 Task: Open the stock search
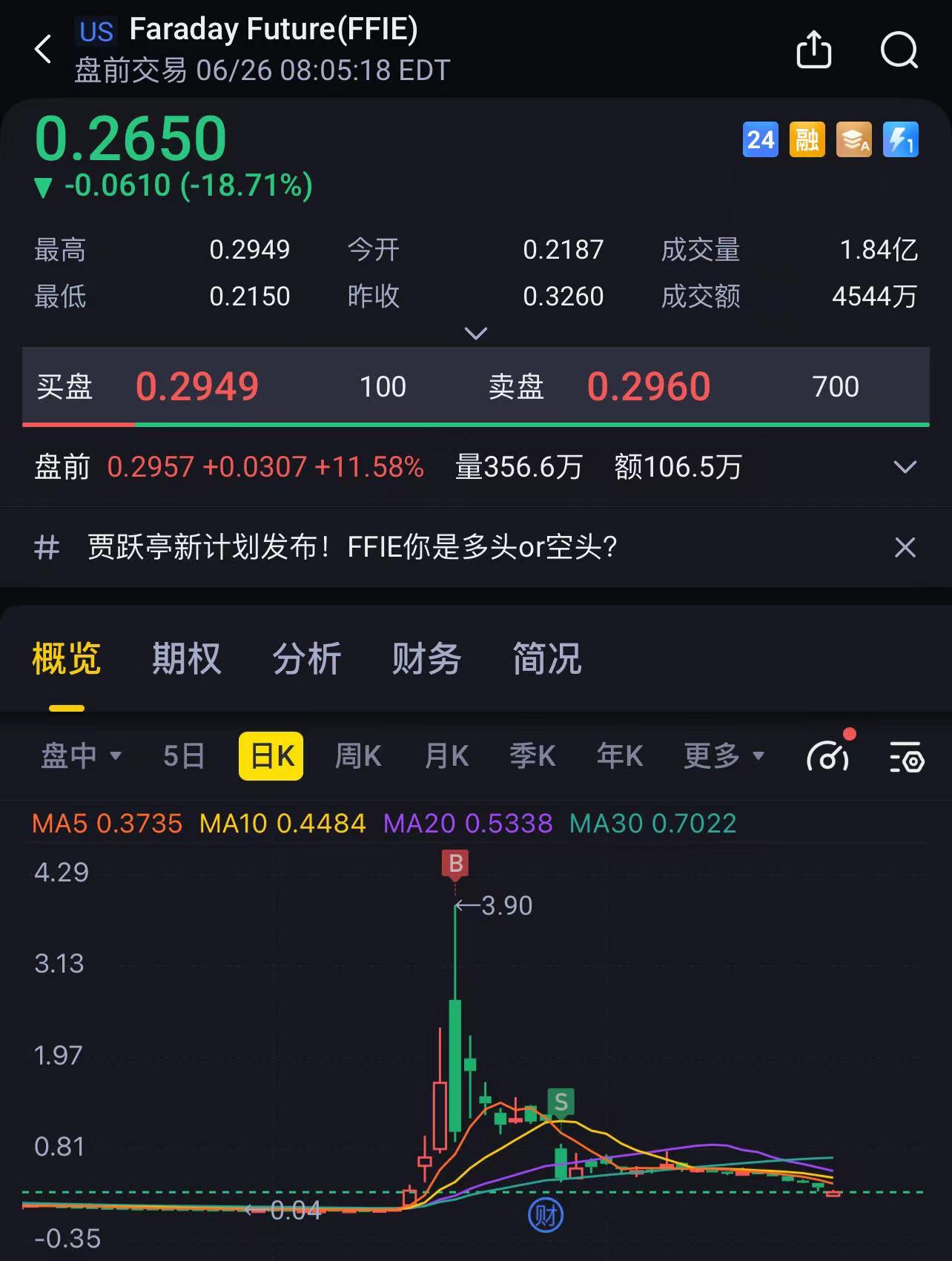click(x=899, y=50)
